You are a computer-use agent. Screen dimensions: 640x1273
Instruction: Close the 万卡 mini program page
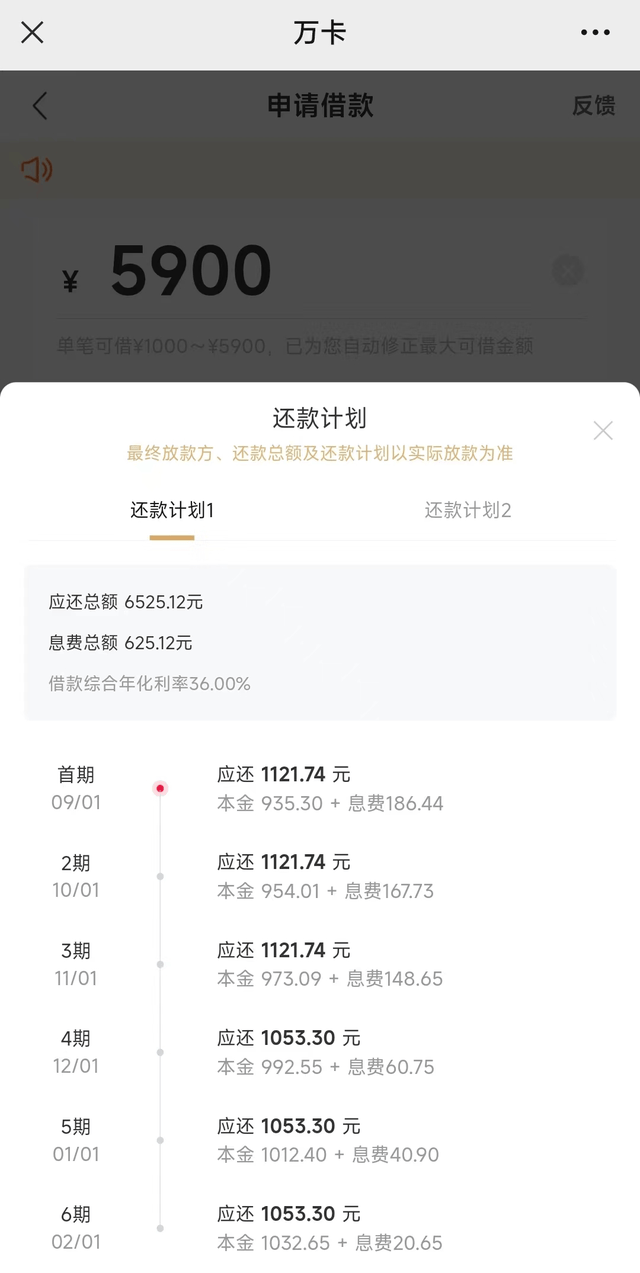coord(32,33)
